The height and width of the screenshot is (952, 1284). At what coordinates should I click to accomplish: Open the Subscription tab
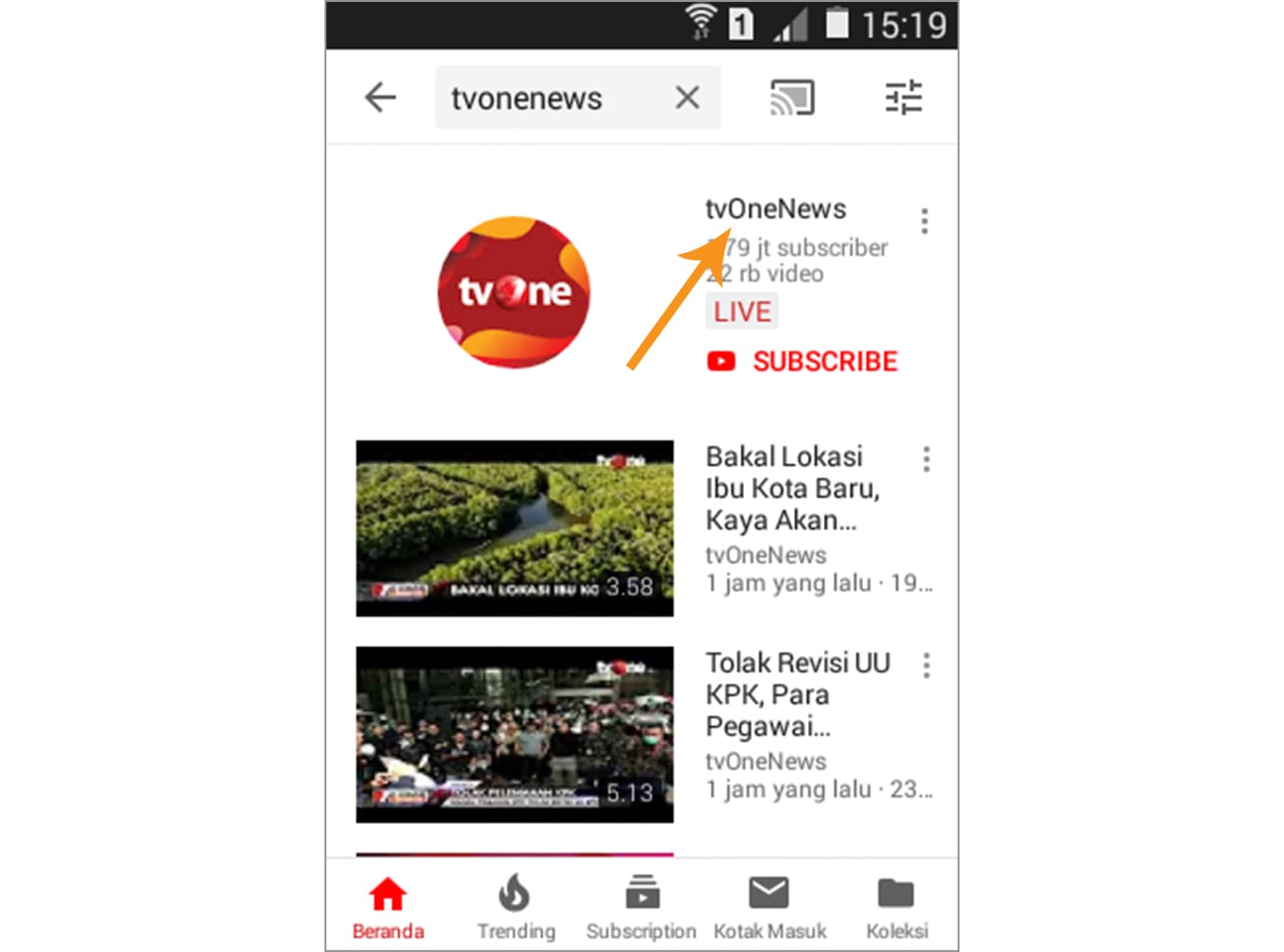pos(642,907)
